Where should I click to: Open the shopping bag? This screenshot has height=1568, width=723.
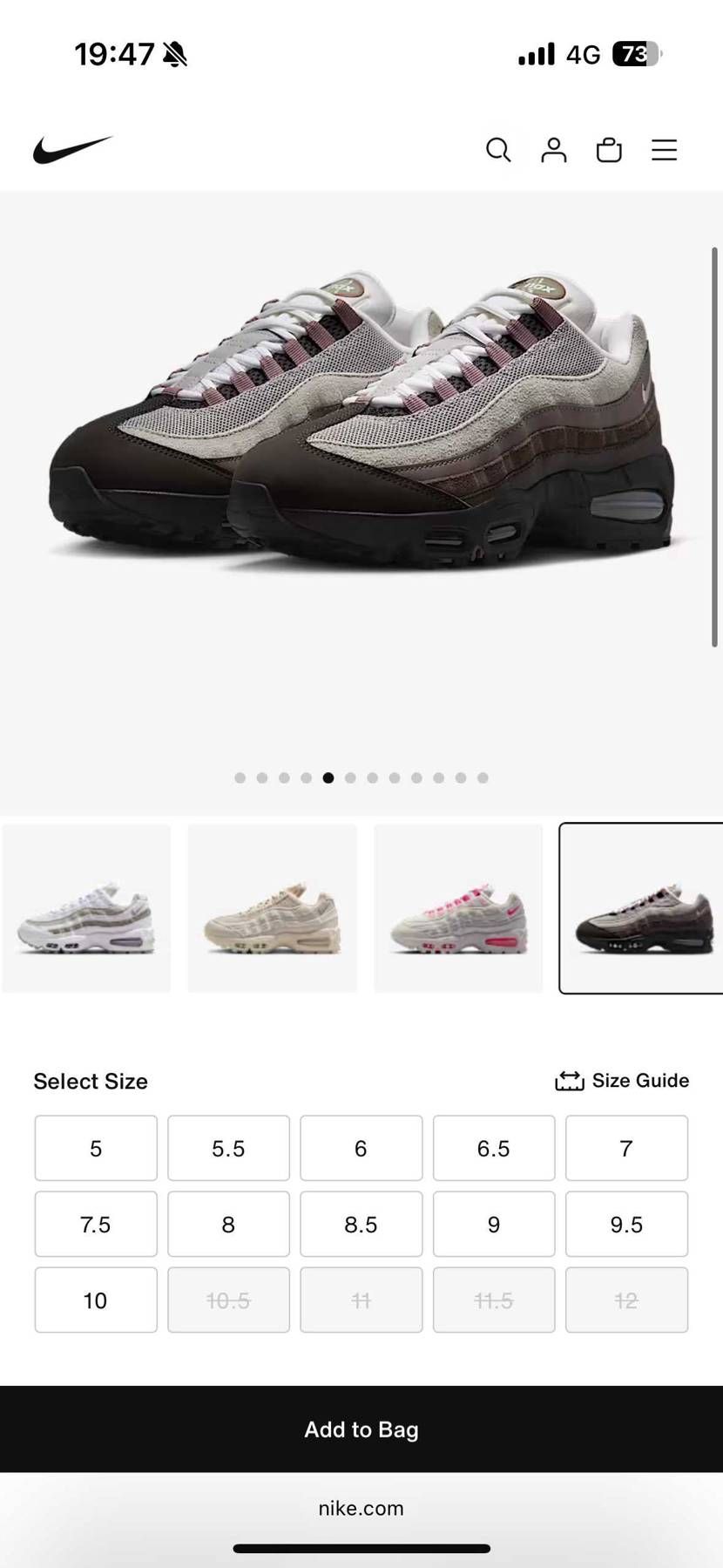click(x=609, y=150)
